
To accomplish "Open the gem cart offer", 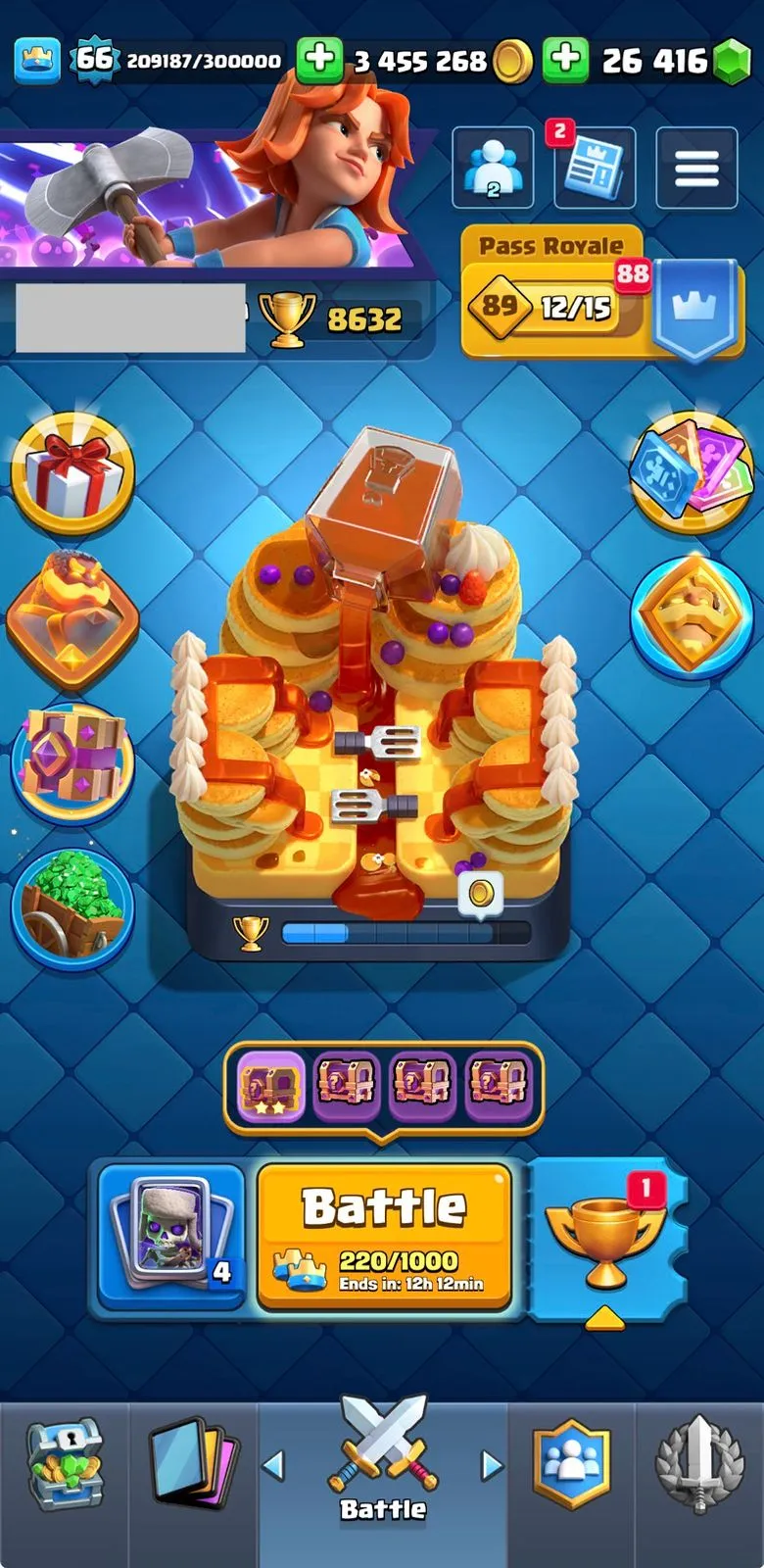I will pos(73,908).
